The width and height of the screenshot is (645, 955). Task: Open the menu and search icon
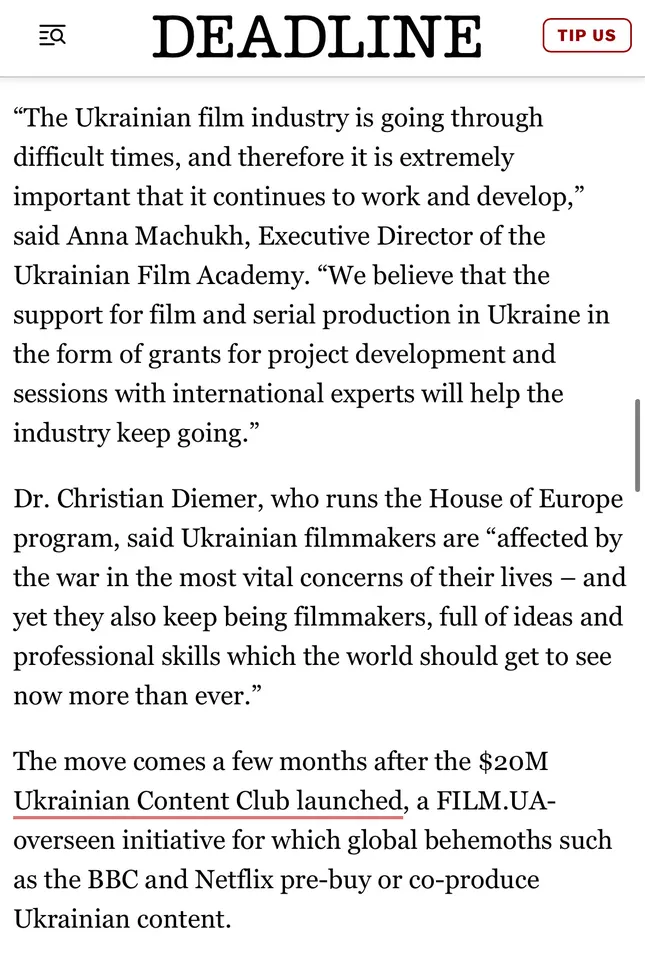(x=52, y=37)
